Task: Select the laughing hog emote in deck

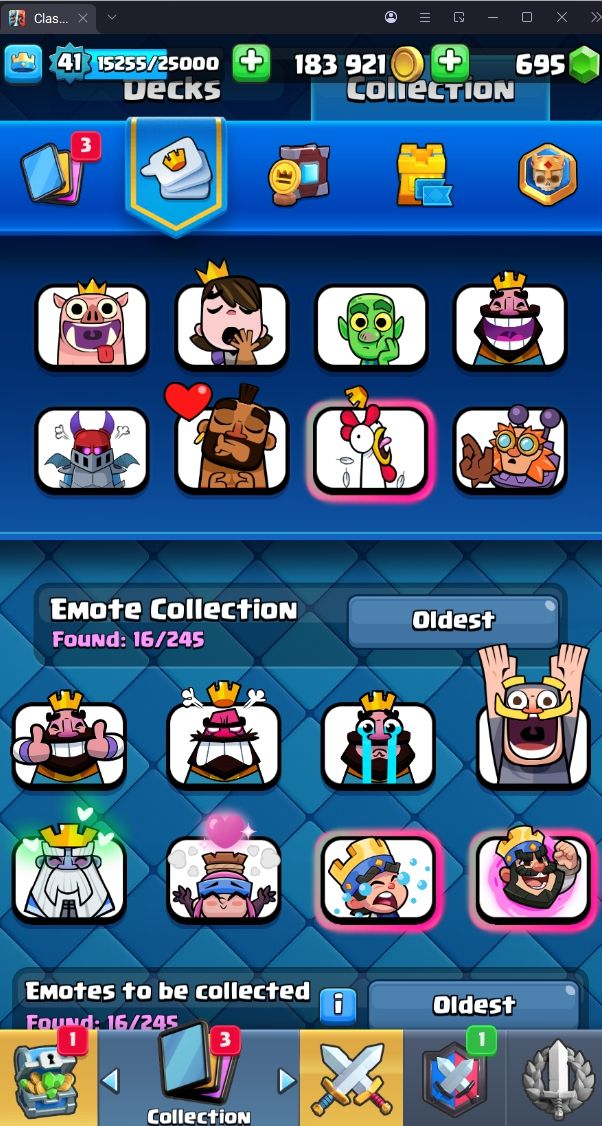Action: point(92,326)
